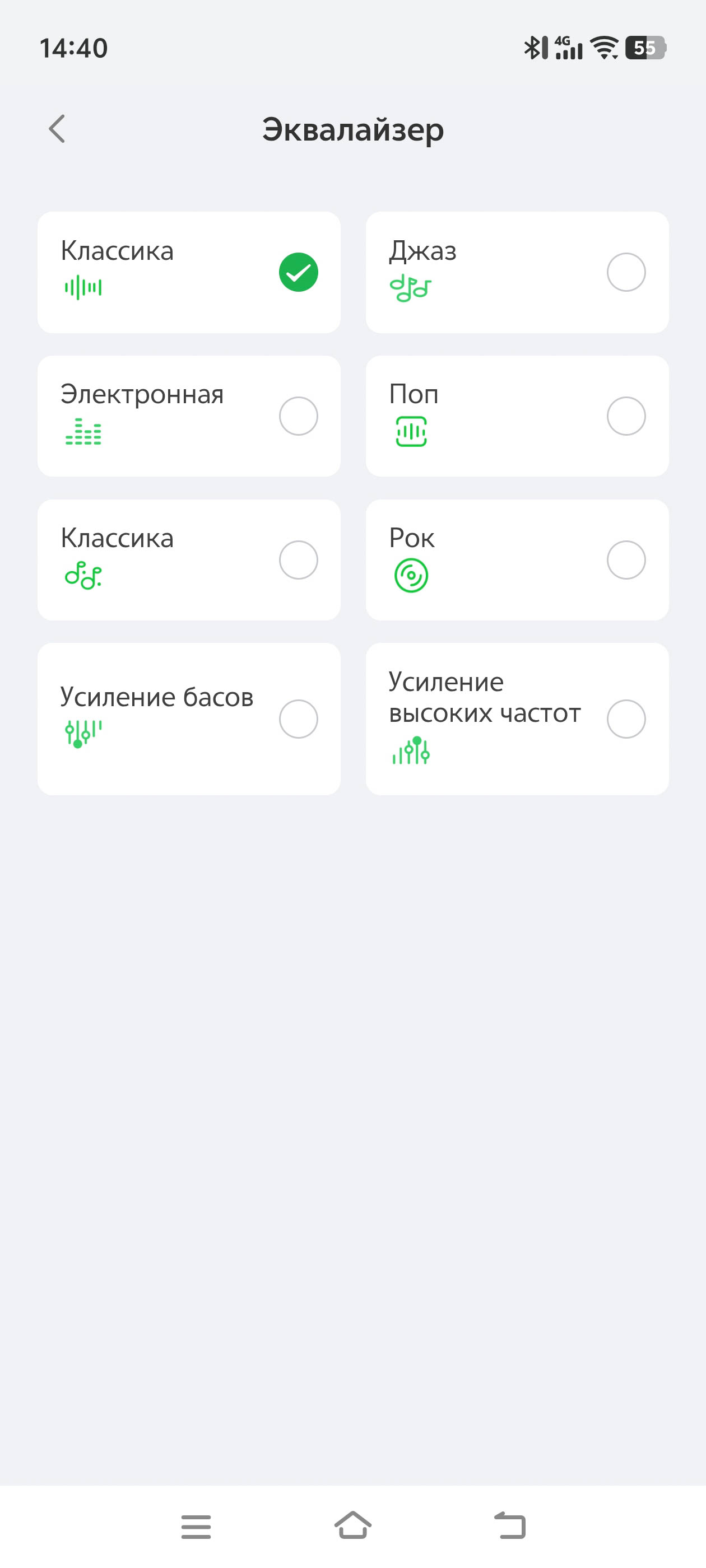
Task: Pick the Рок sound preset
Action: tap(625, 560)
